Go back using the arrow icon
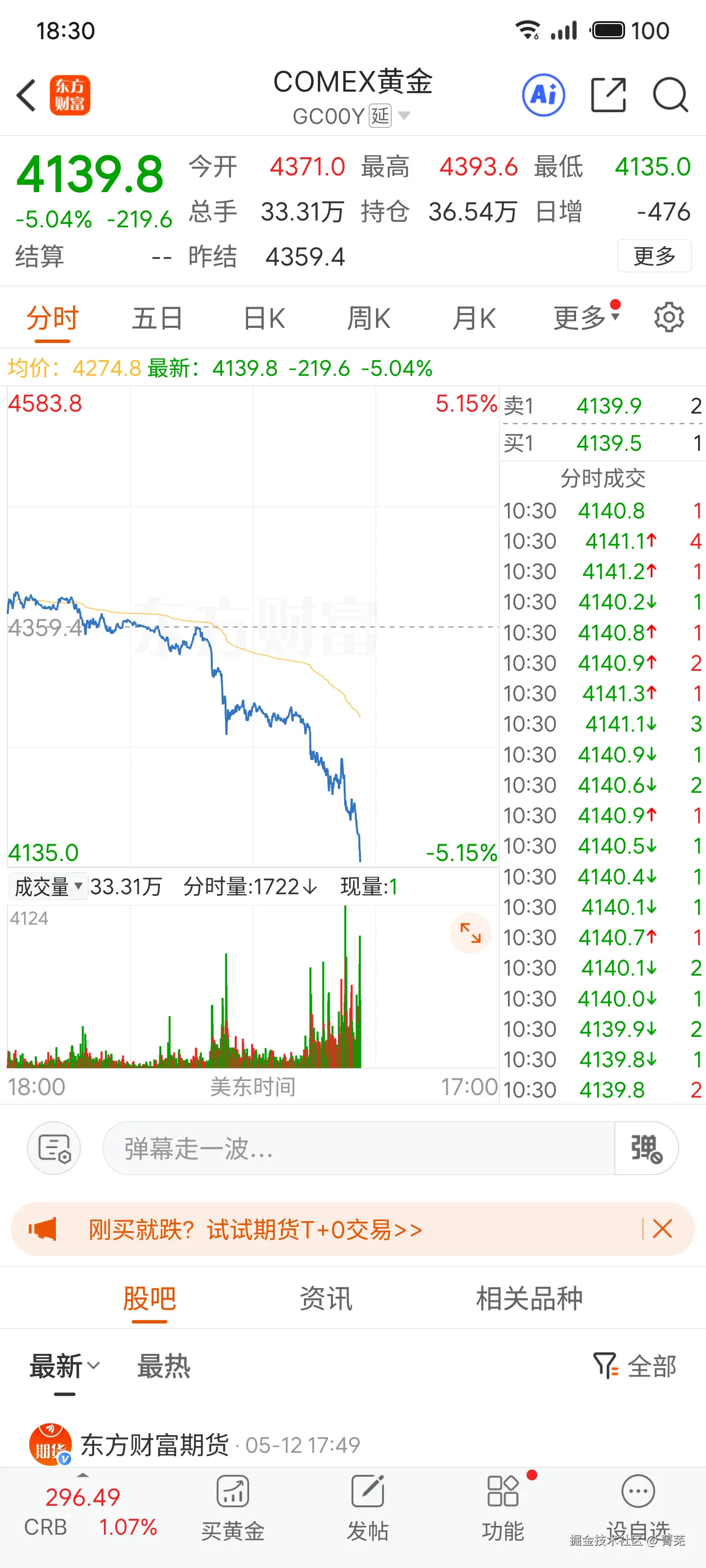 [x=25, y=96]
